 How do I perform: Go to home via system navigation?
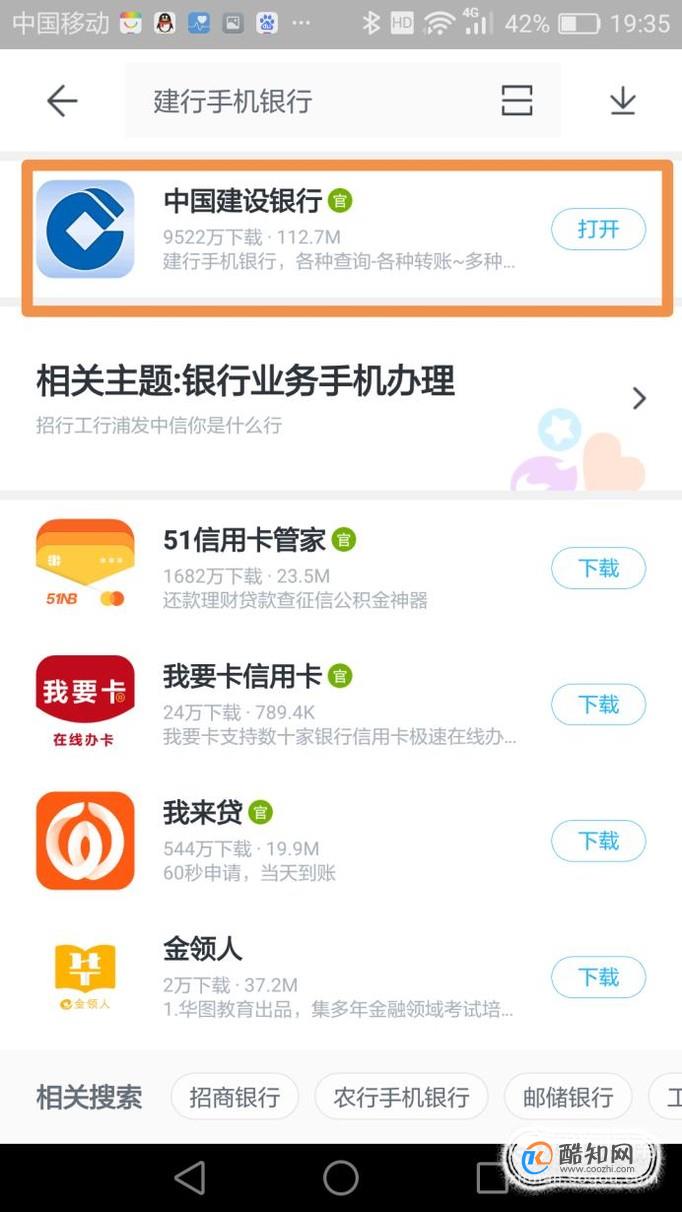(341, 1177)
